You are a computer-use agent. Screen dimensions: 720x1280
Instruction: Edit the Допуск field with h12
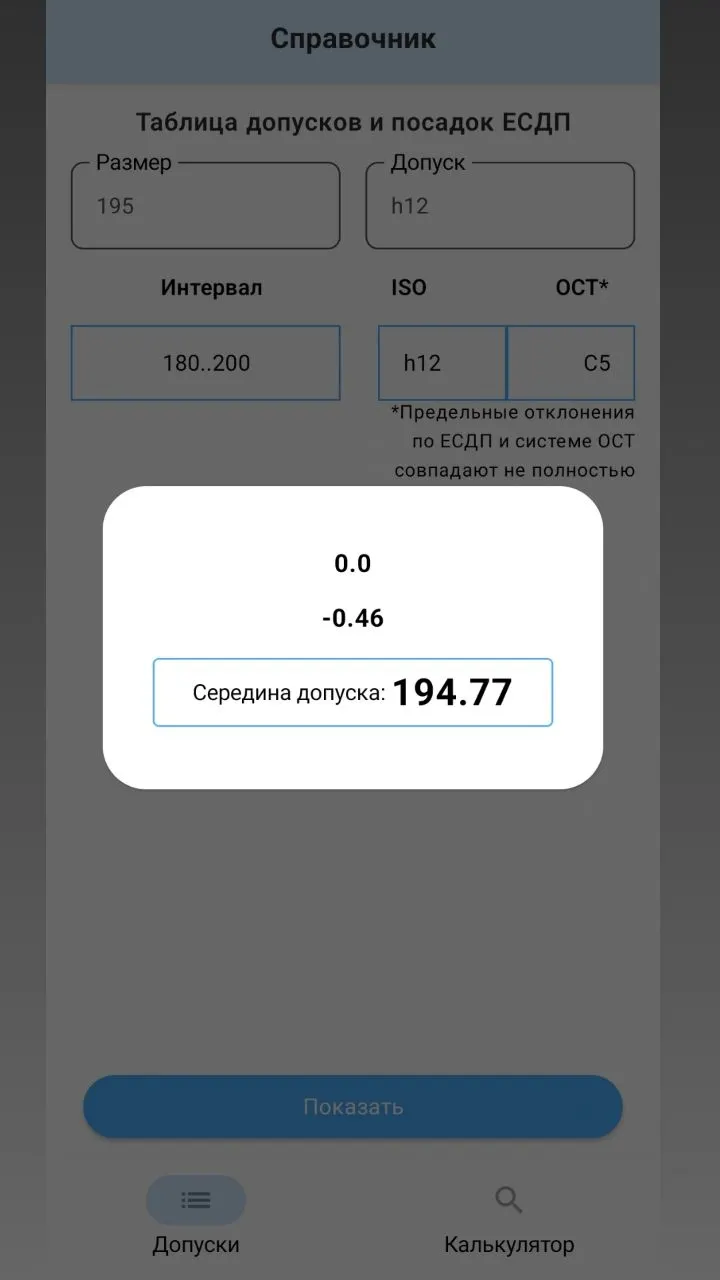pyautogui.click(x=500, y=206)
